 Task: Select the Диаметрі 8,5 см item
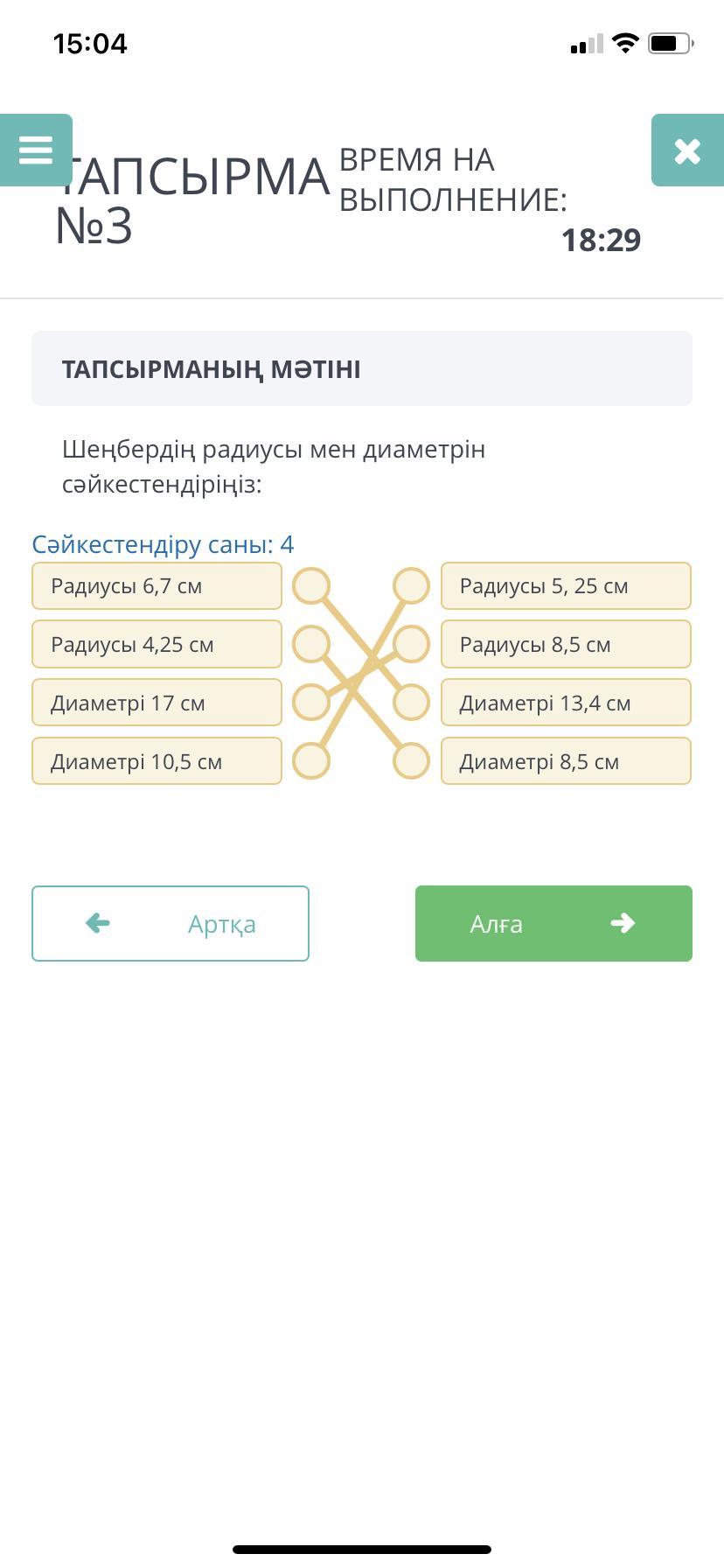pos(566,761)
